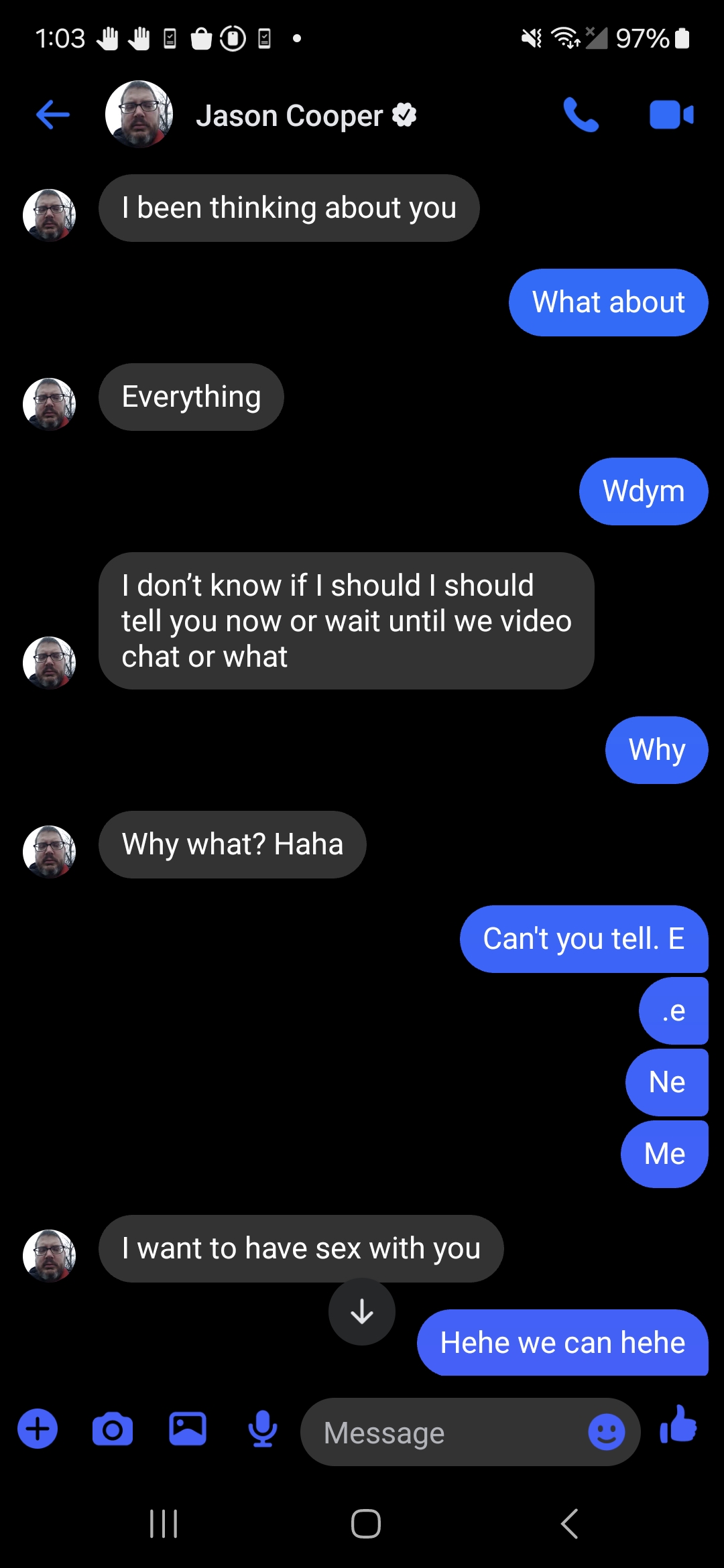
Task: Open the camera to take a photo
Action: pyautogui.click(x=113, y=1430)
